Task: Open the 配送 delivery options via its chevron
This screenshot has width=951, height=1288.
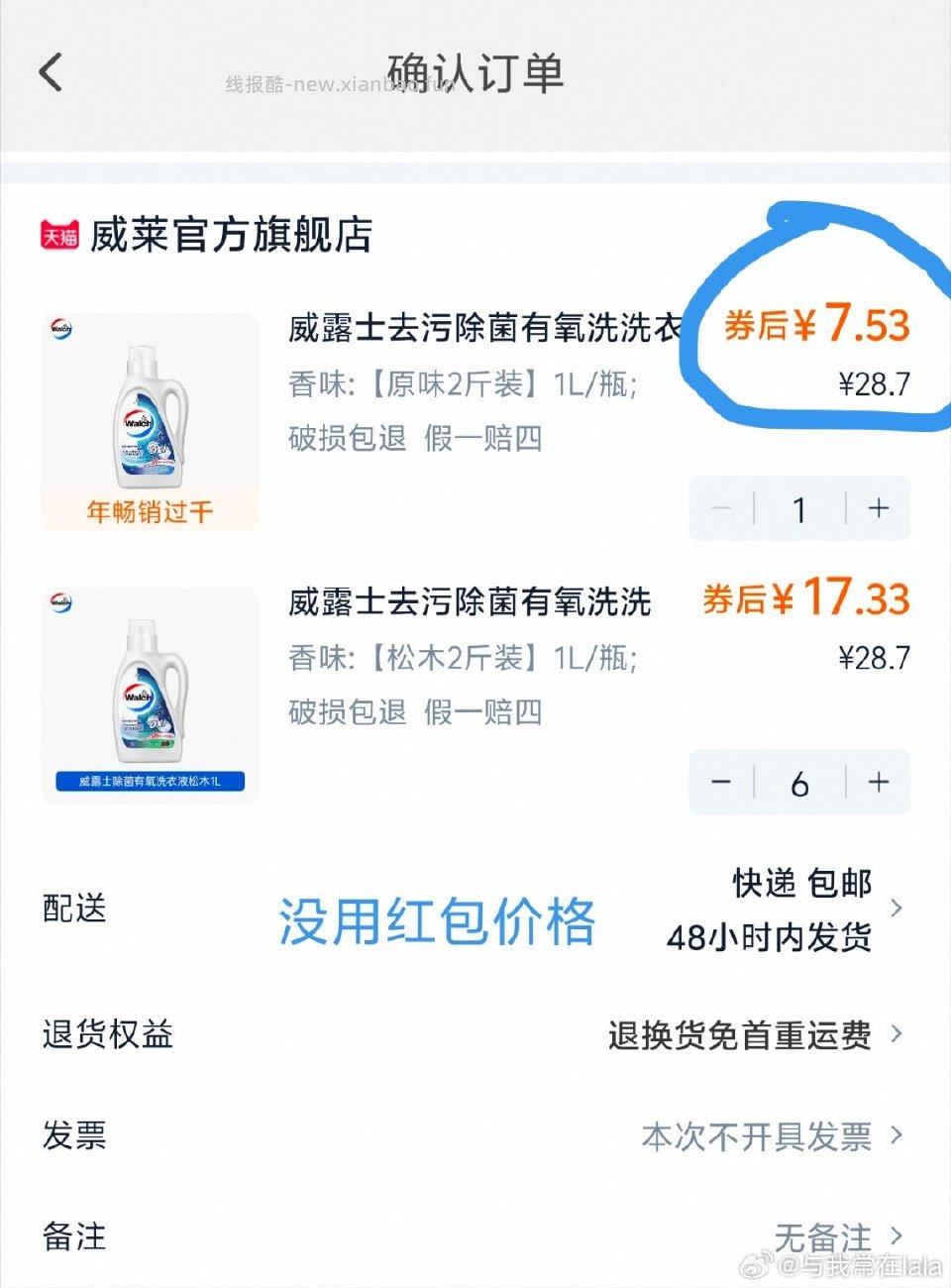Action: point(895,910)
